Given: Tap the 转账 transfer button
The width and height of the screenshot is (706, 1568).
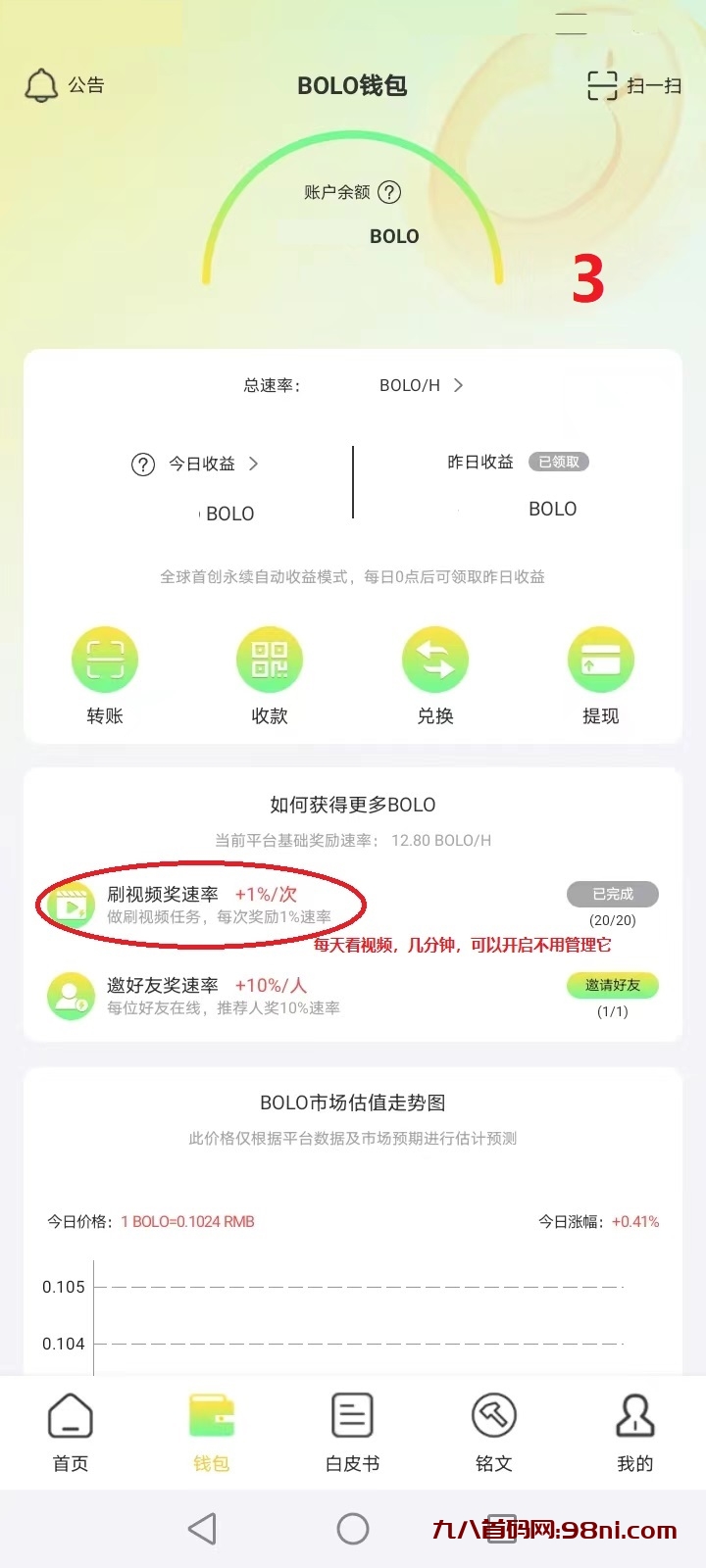Looking at the screenshot, I should click(x=105, y=661).
